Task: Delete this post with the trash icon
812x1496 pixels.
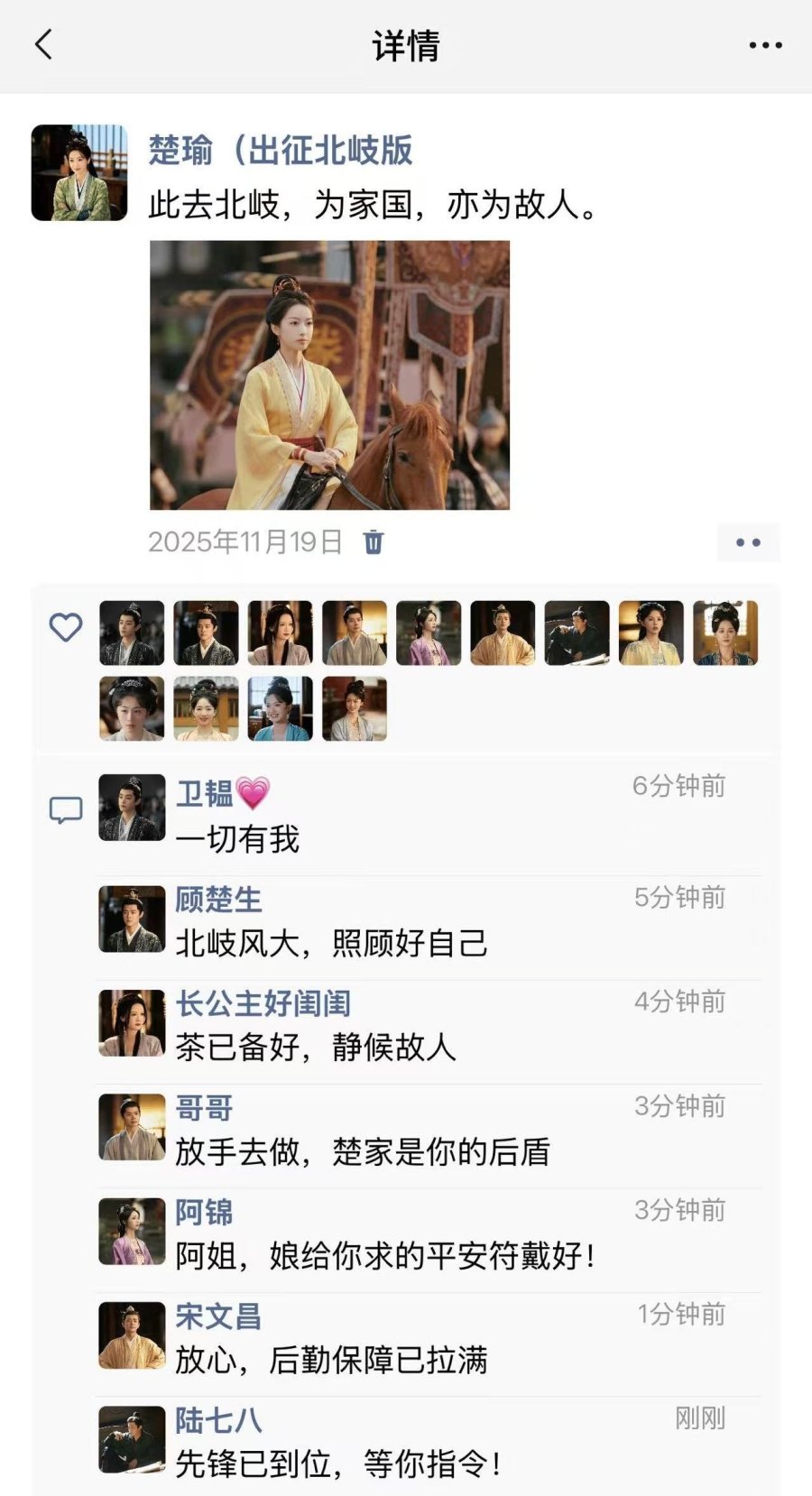Action: [374, 541]
